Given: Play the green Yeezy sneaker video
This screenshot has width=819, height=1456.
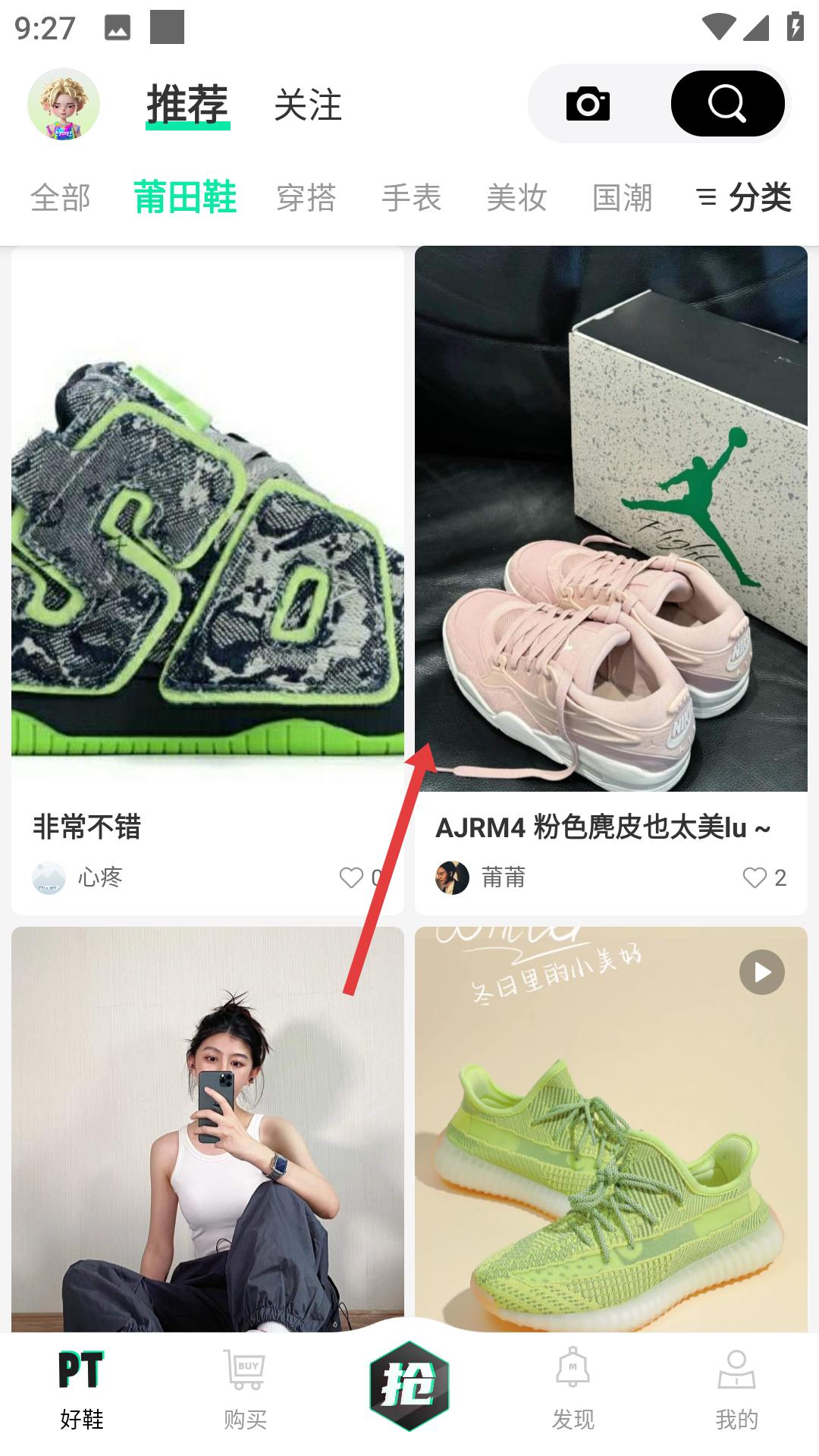Looking at the screenshot, I should [x=761, y=972].
